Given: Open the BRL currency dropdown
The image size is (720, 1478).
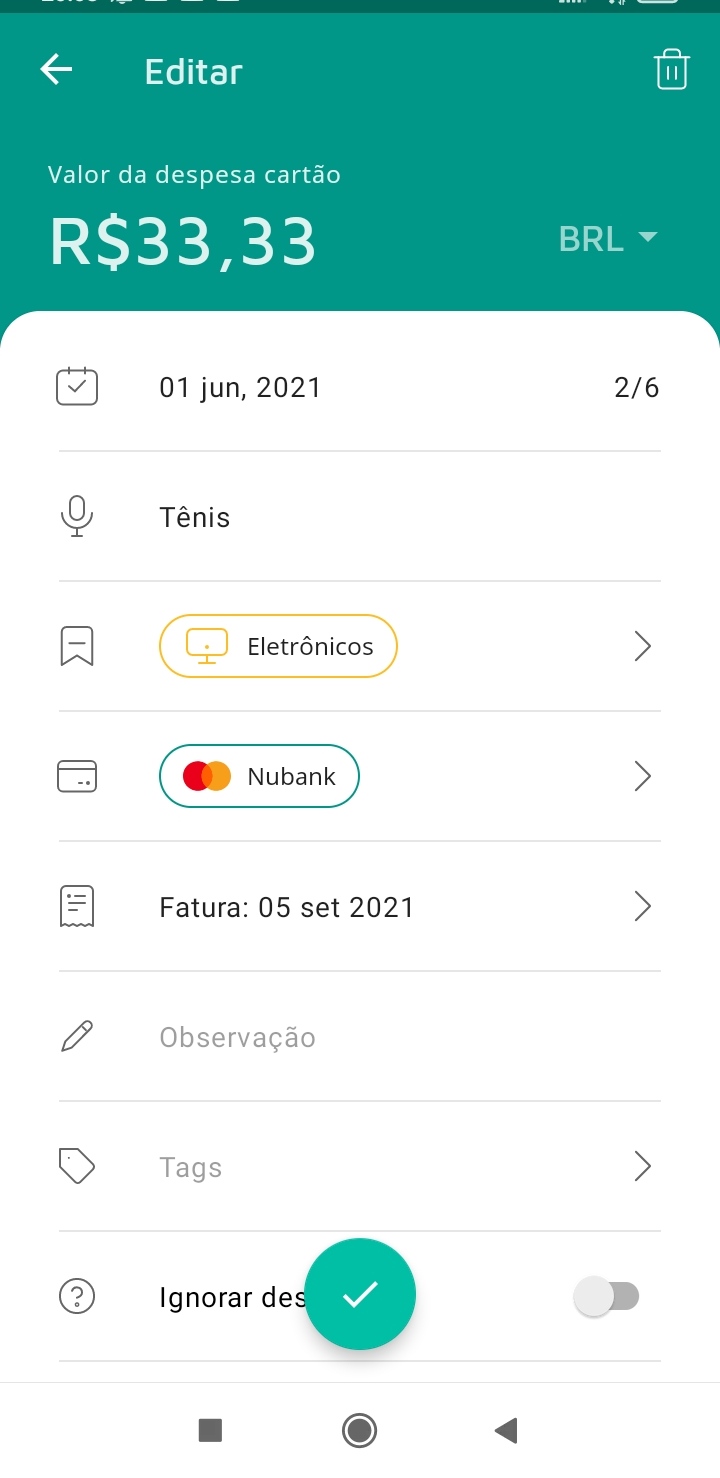Looking at the screenshot, I should point(608,239).
